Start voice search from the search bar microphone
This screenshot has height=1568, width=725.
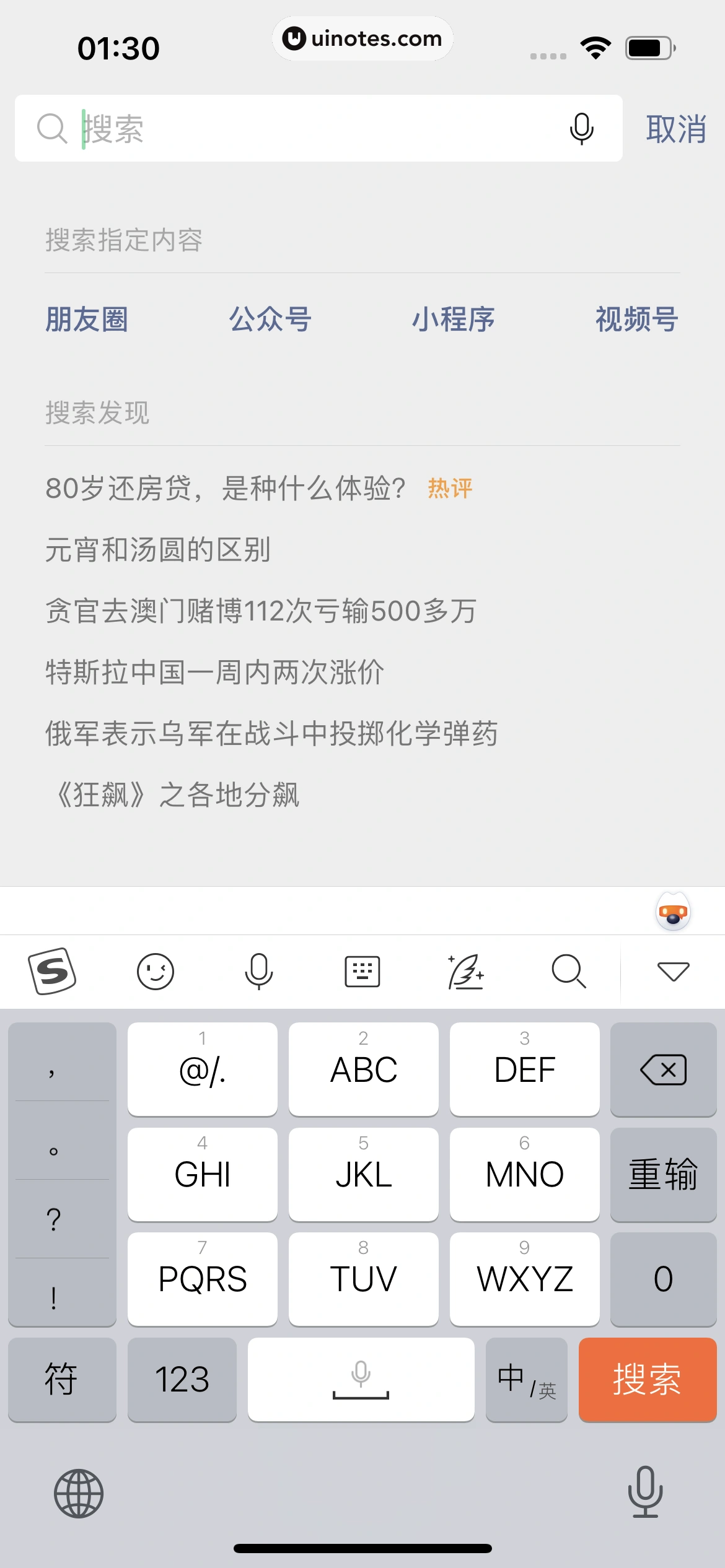pos(581,129)
